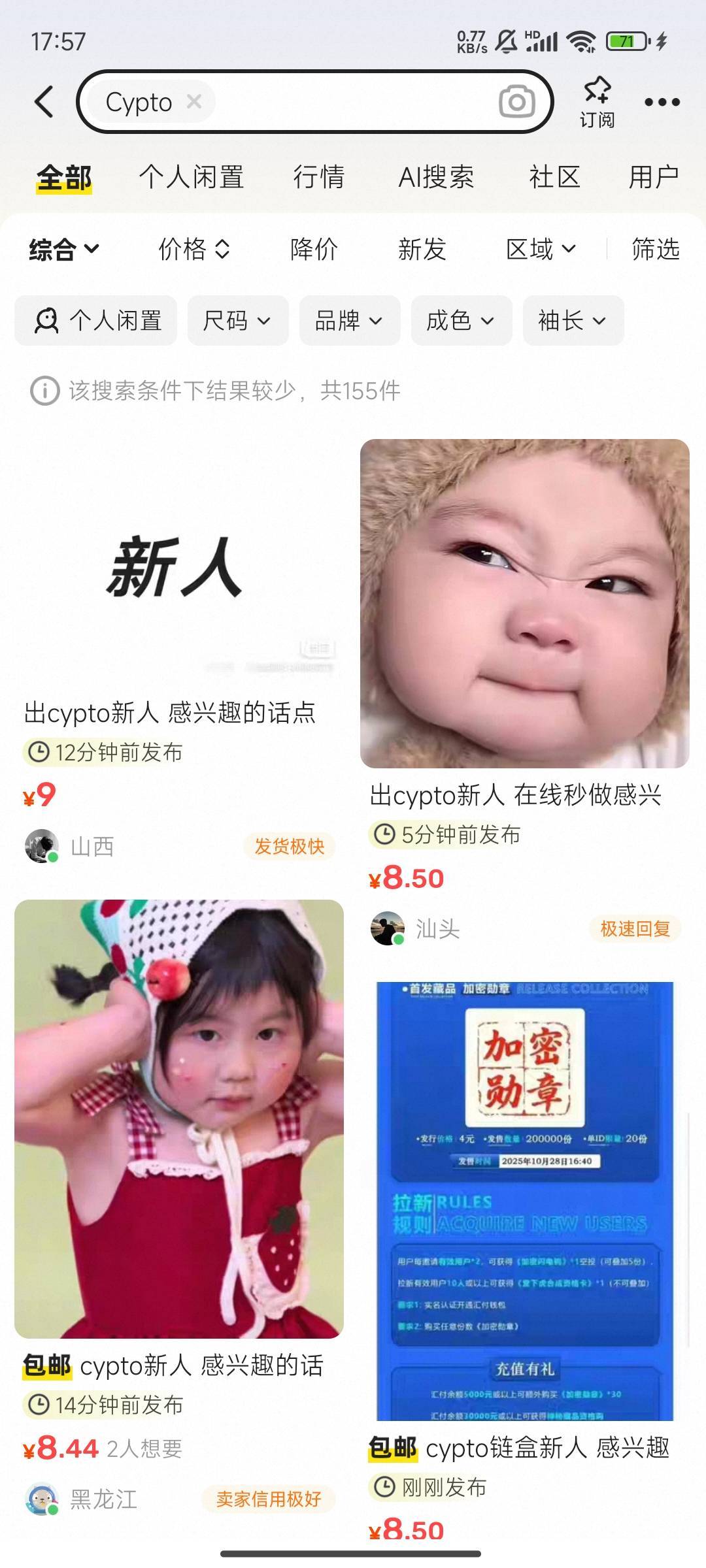This screenshot has width=706, height=1568.
Task: Open the three-dot overflow menu
Action: tap(662, 102)
